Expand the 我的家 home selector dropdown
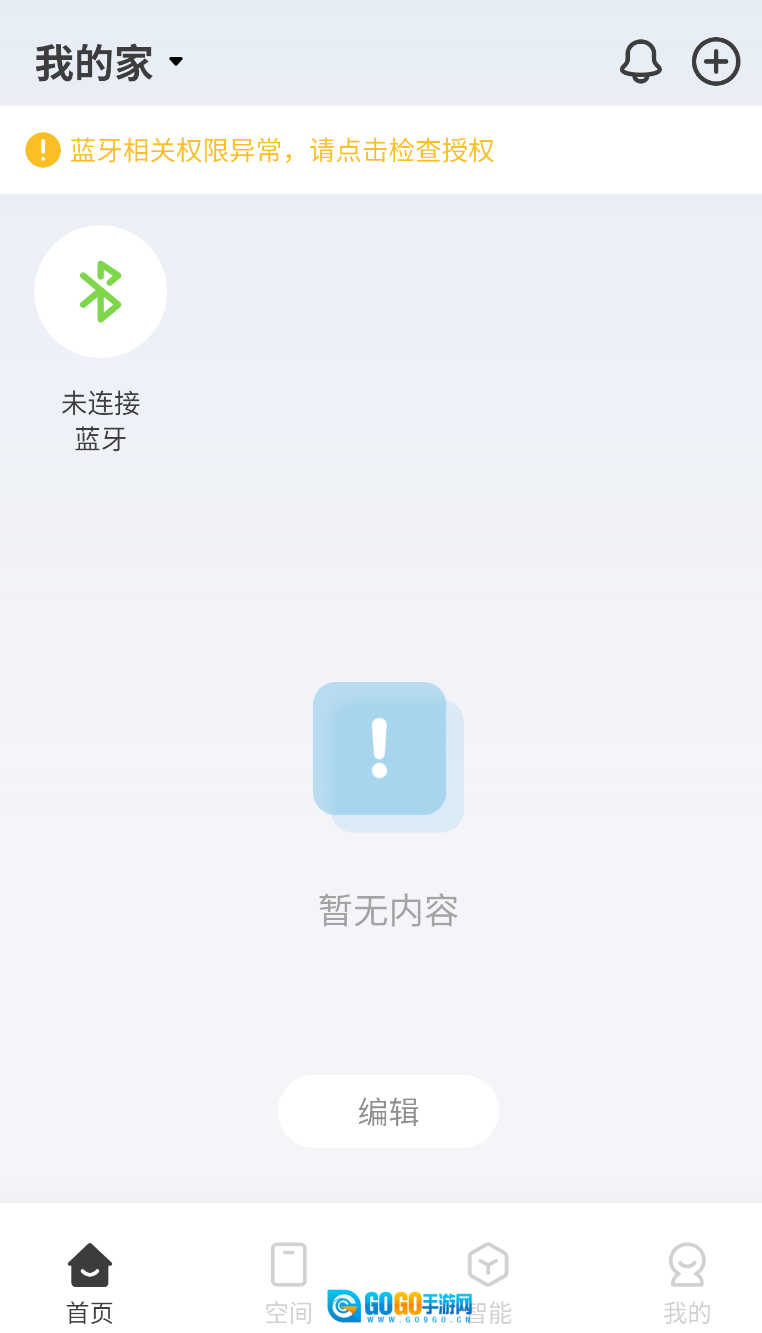 [110, 63]
